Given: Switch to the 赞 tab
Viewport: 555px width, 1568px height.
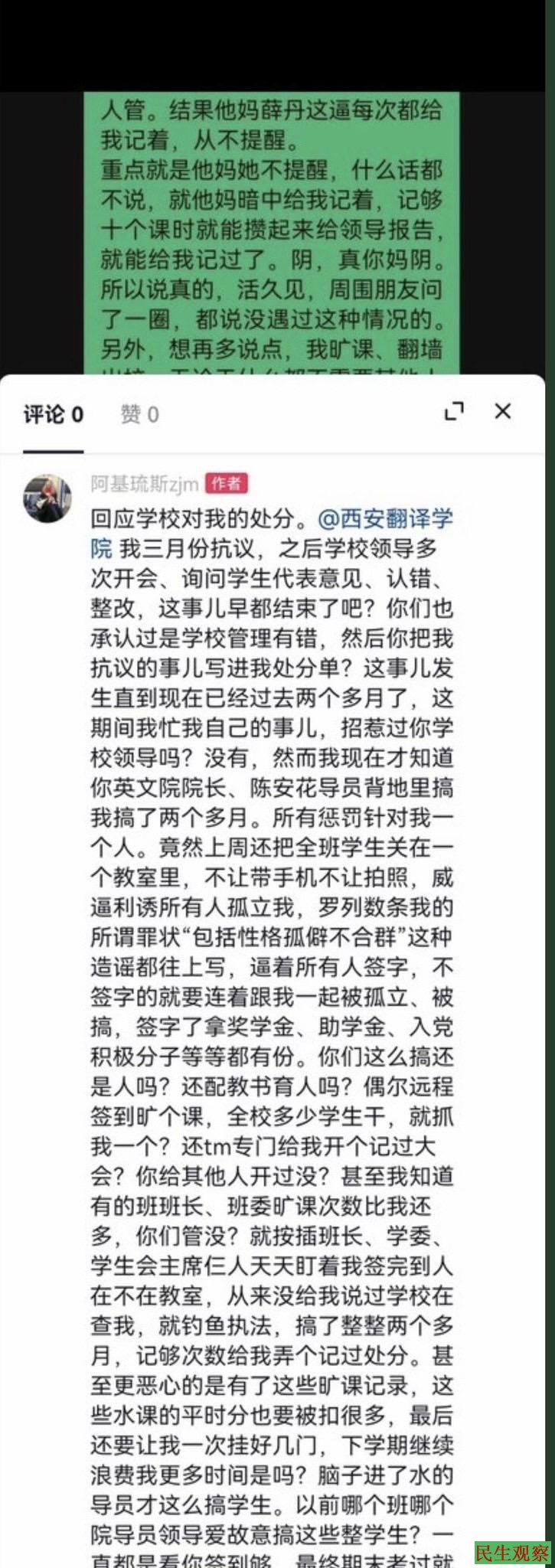Looking at the screenshot, I should coord(139,415).
